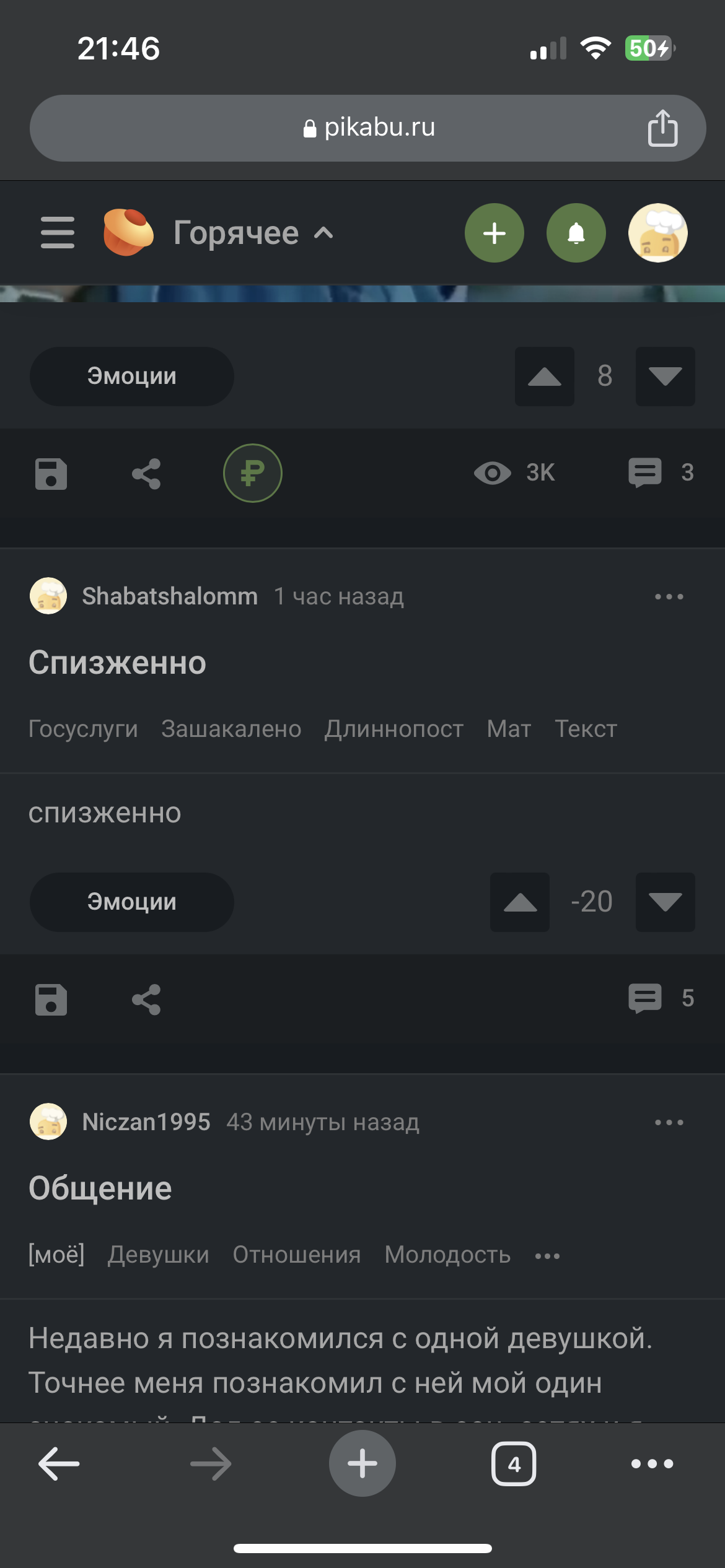
Task: Select the Отношения tag
Action: coord(296,1255)
